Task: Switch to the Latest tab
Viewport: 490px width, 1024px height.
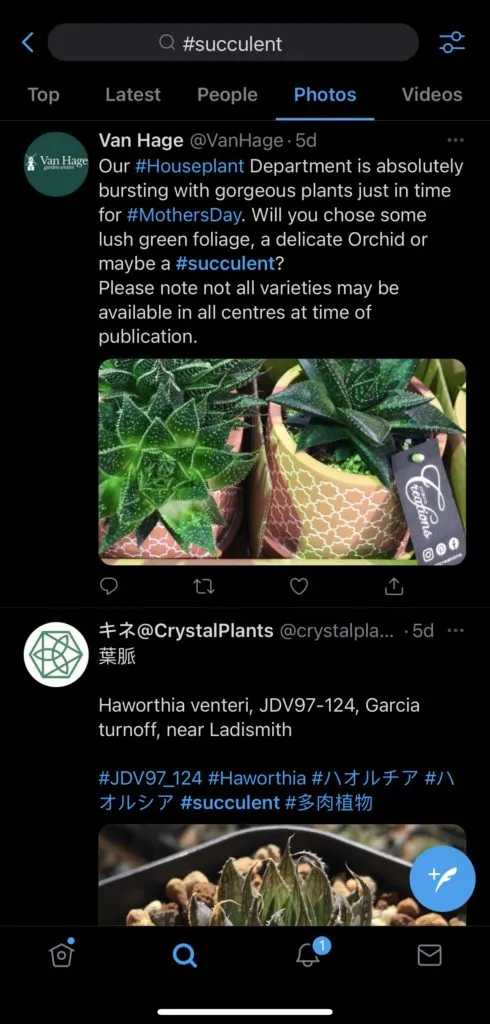Action: pos(133,95)
